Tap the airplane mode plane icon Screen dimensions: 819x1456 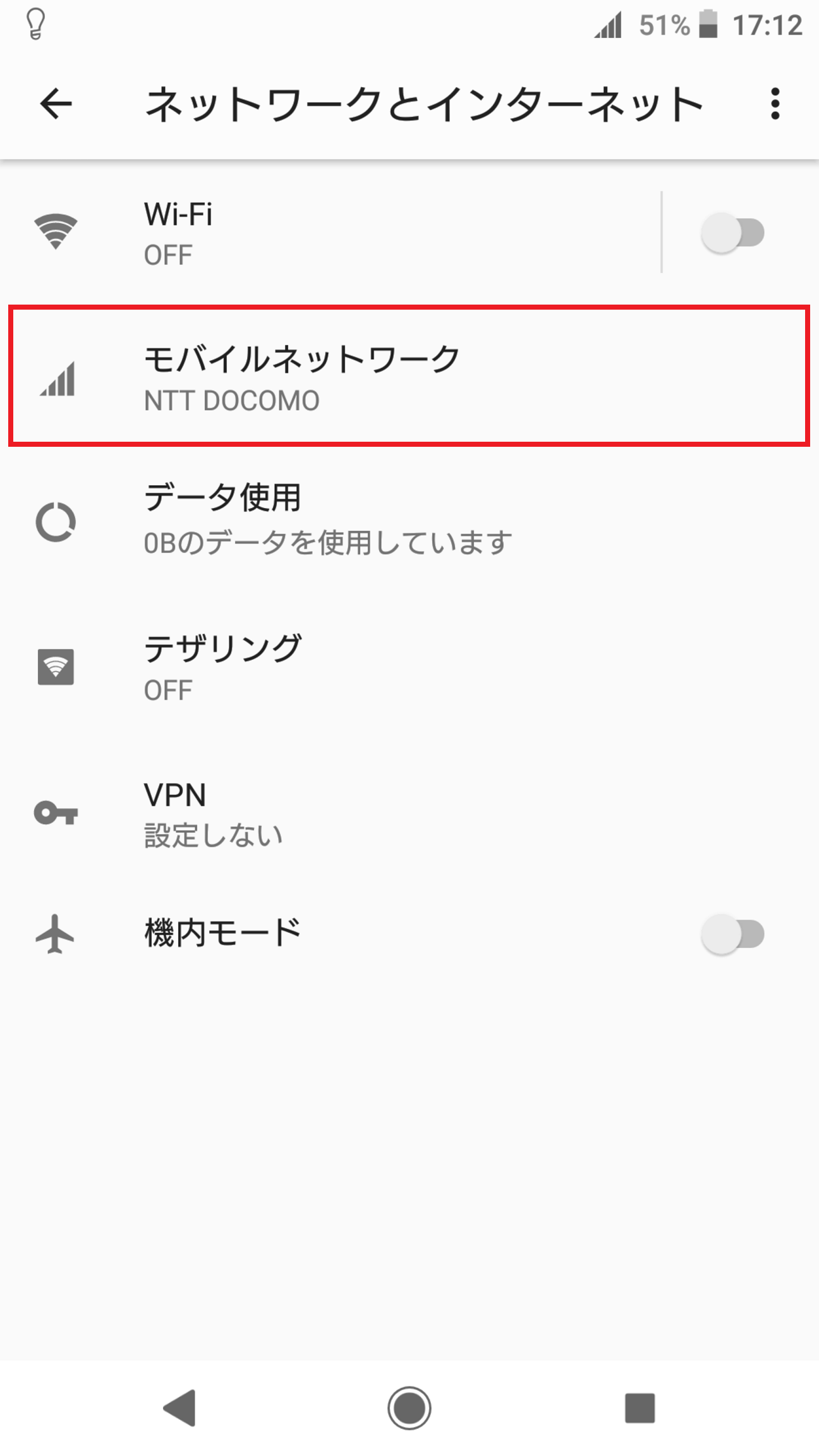[x=56, y=931]
